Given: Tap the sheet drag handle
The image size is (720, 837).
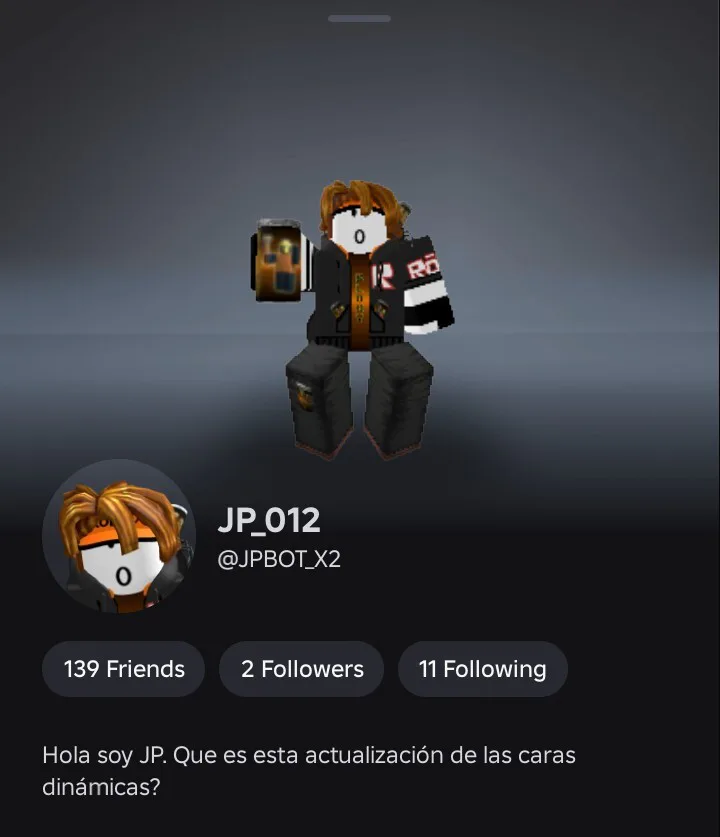Looking at the screenshot, I should [359, 18].
